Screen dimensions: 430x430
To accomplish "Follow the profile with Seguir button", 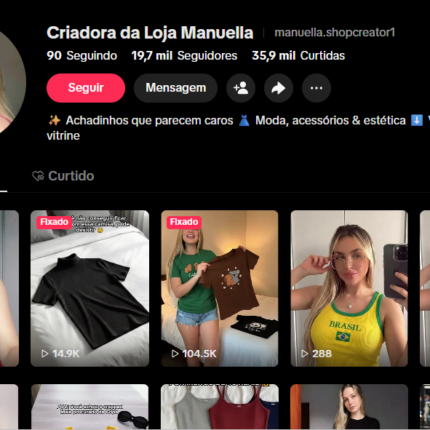I will tap(86, 88).
